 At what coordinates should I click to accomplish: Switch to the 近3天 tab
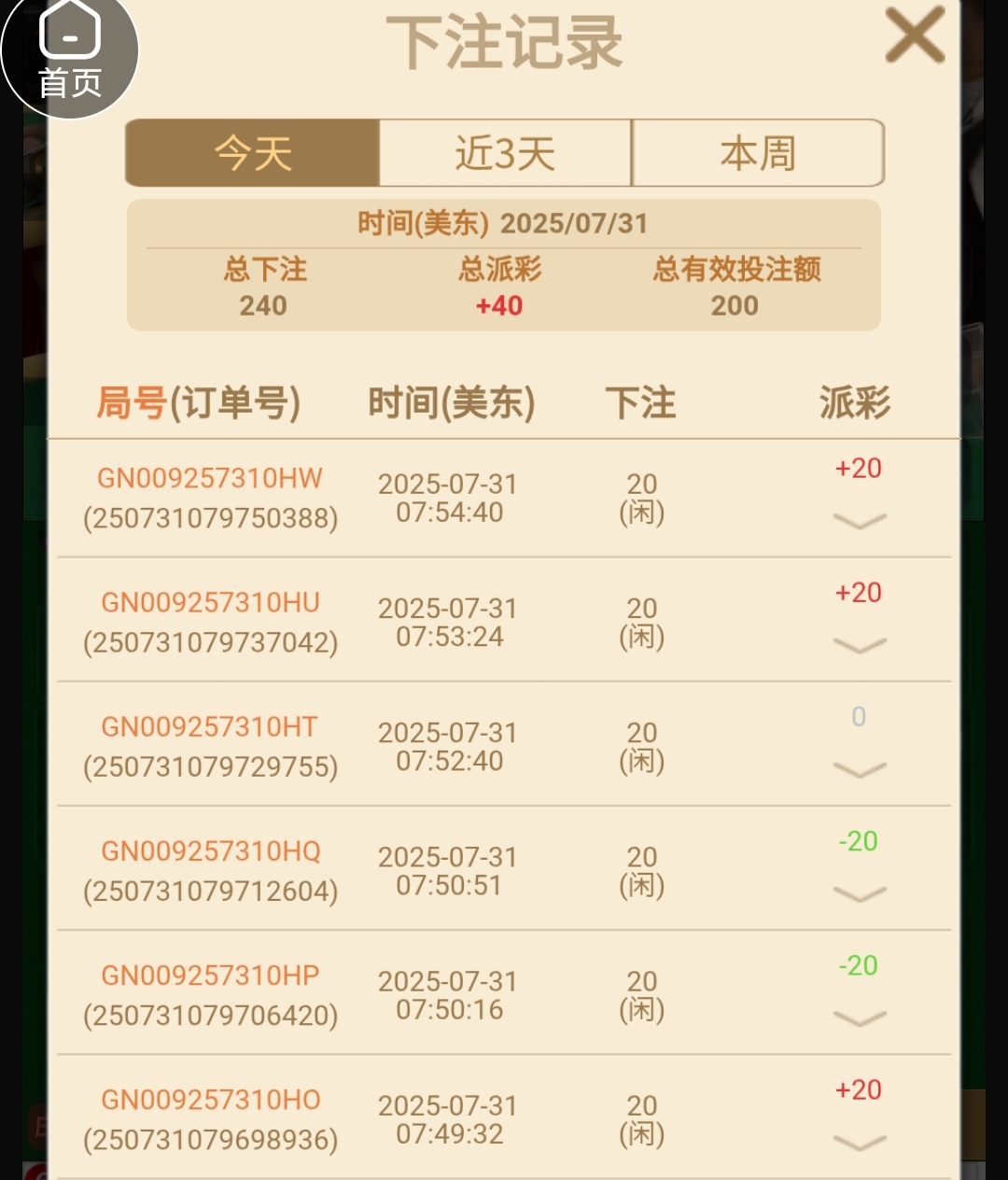[505, 153]
